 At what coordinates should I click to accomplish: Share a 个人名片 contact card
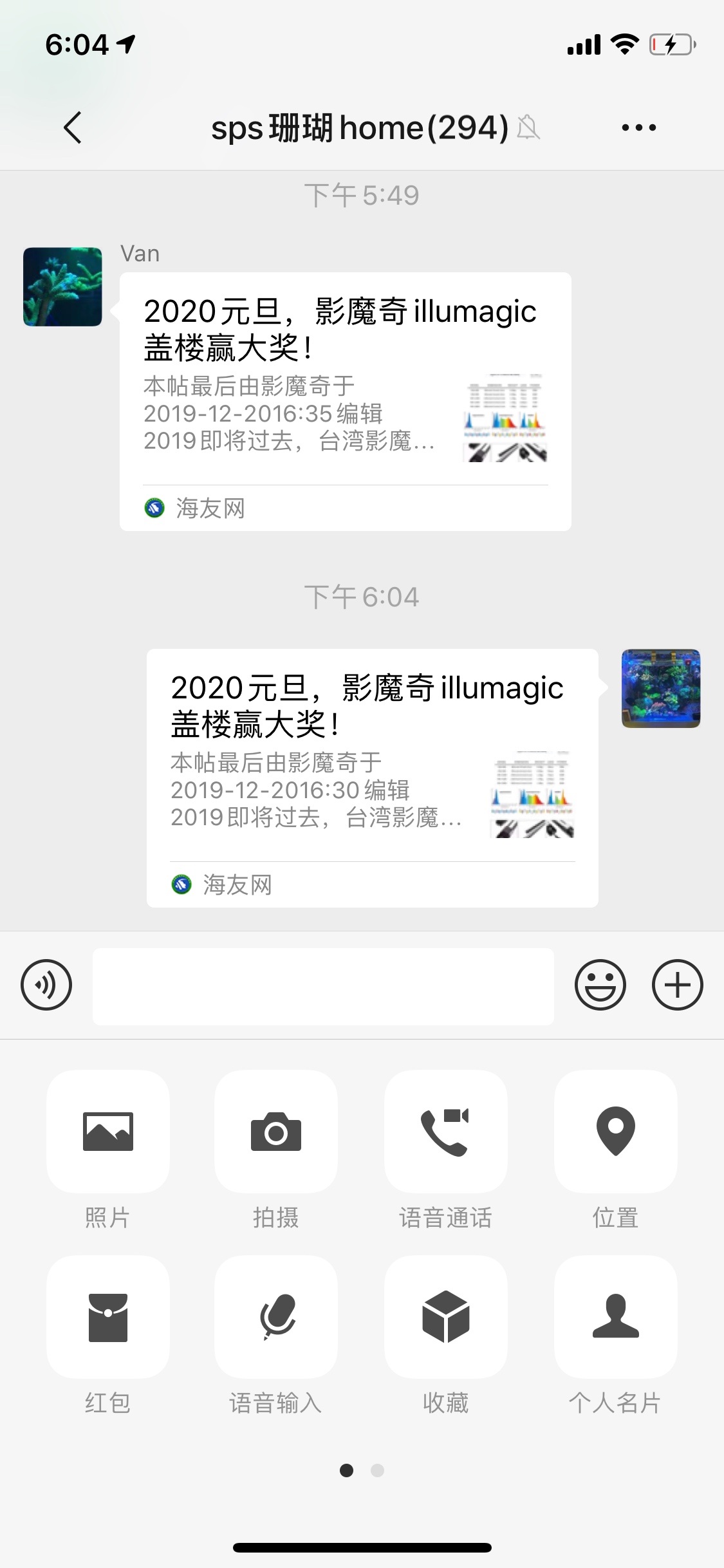(615, 1317)
